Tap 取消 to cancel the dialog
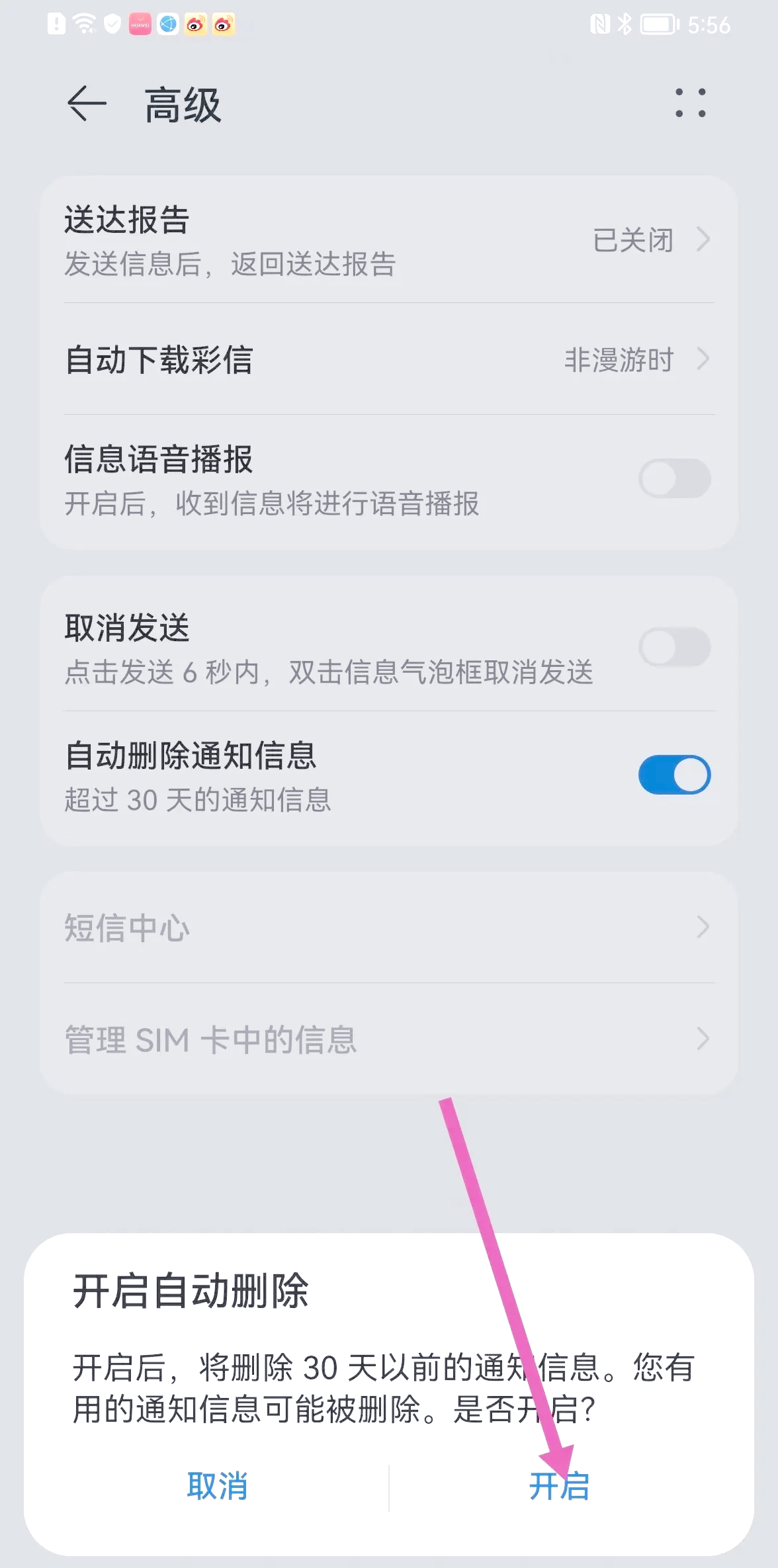778x1568 pixels. pos(217,1487)
